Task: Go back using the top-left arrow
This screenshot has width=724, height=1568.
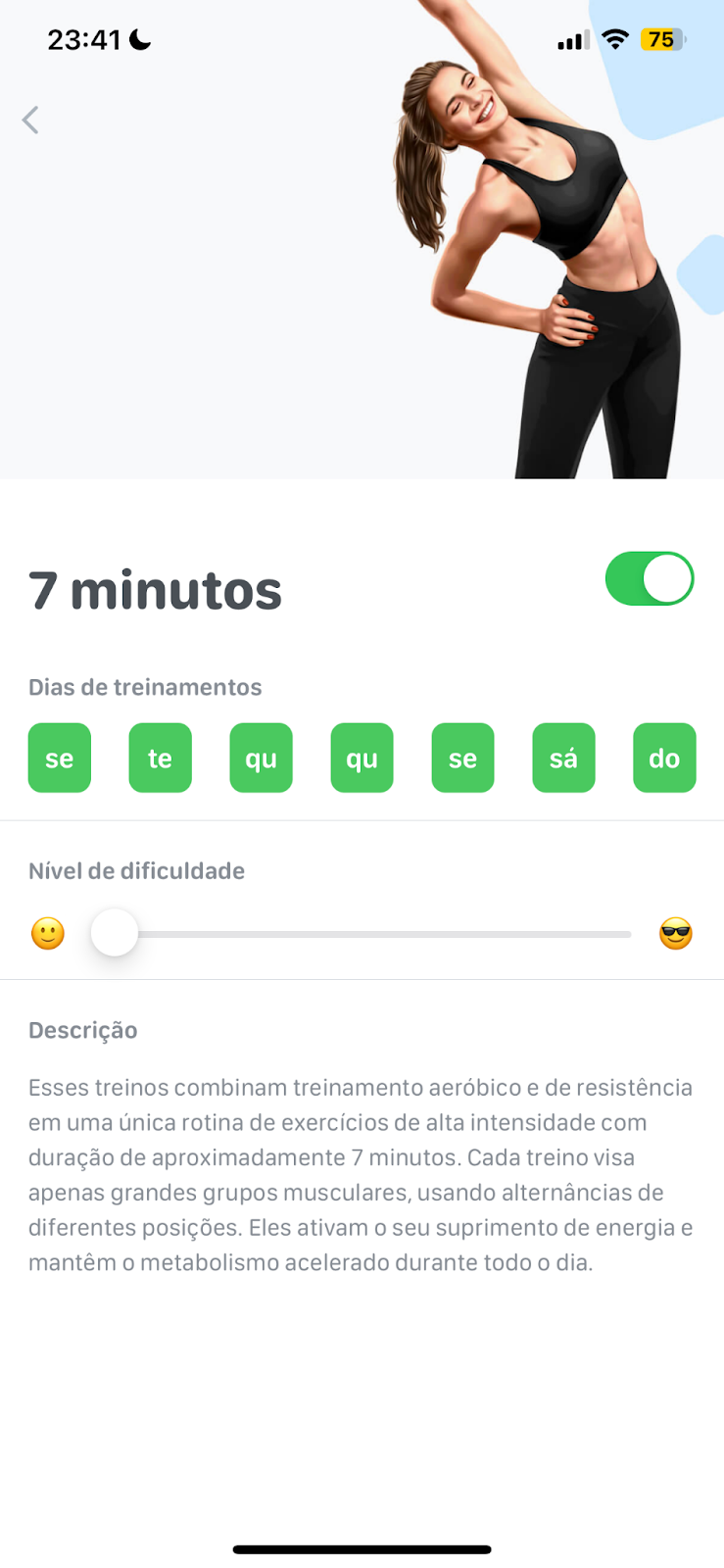Action: coord(30,120)
